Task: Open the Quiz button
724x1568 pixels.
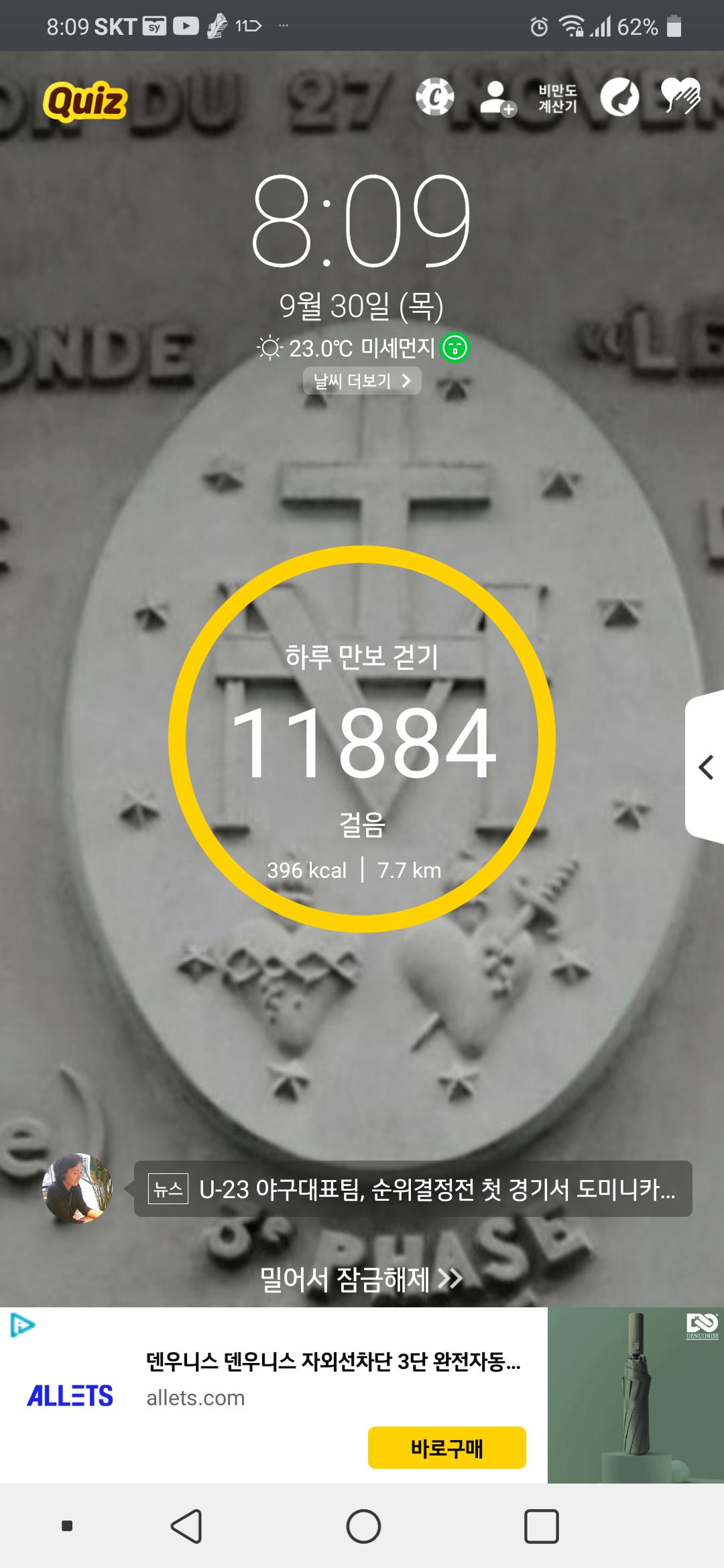Action: pyautogui.click(x=85, y=101)
